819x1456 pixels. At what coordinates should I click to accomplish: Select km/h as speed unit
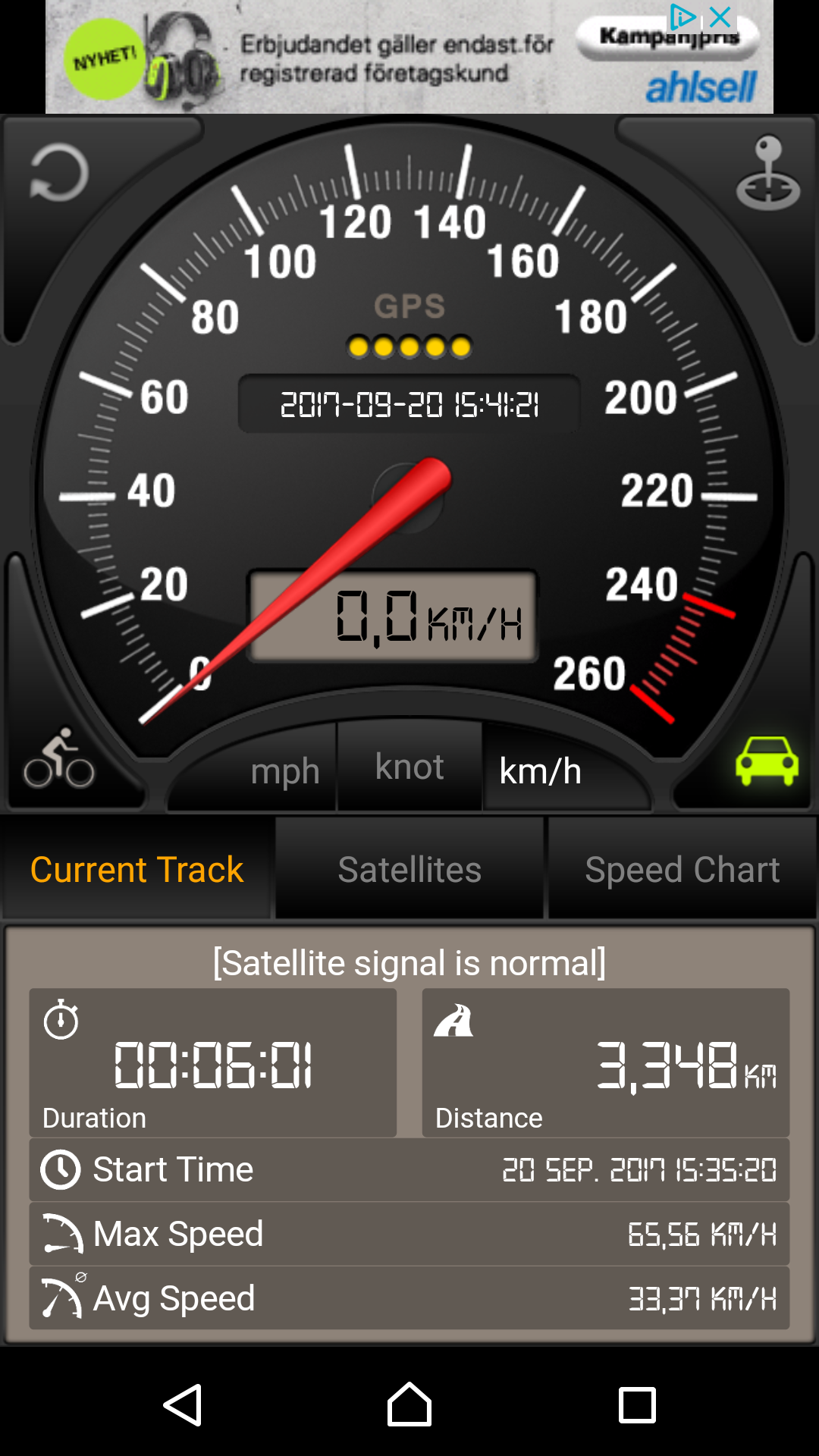point(541,771)
